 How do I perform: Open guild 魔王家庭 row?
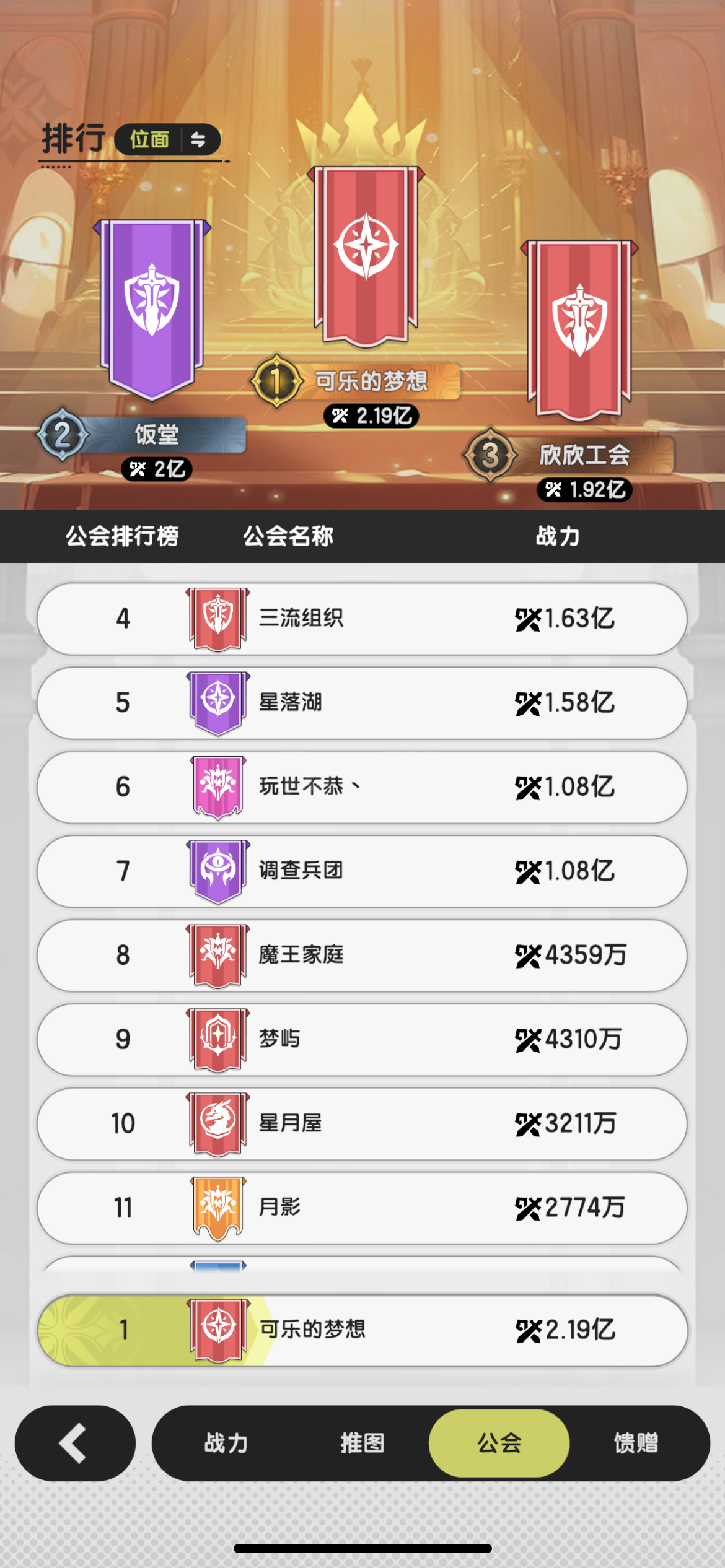[x=362, y=956]
